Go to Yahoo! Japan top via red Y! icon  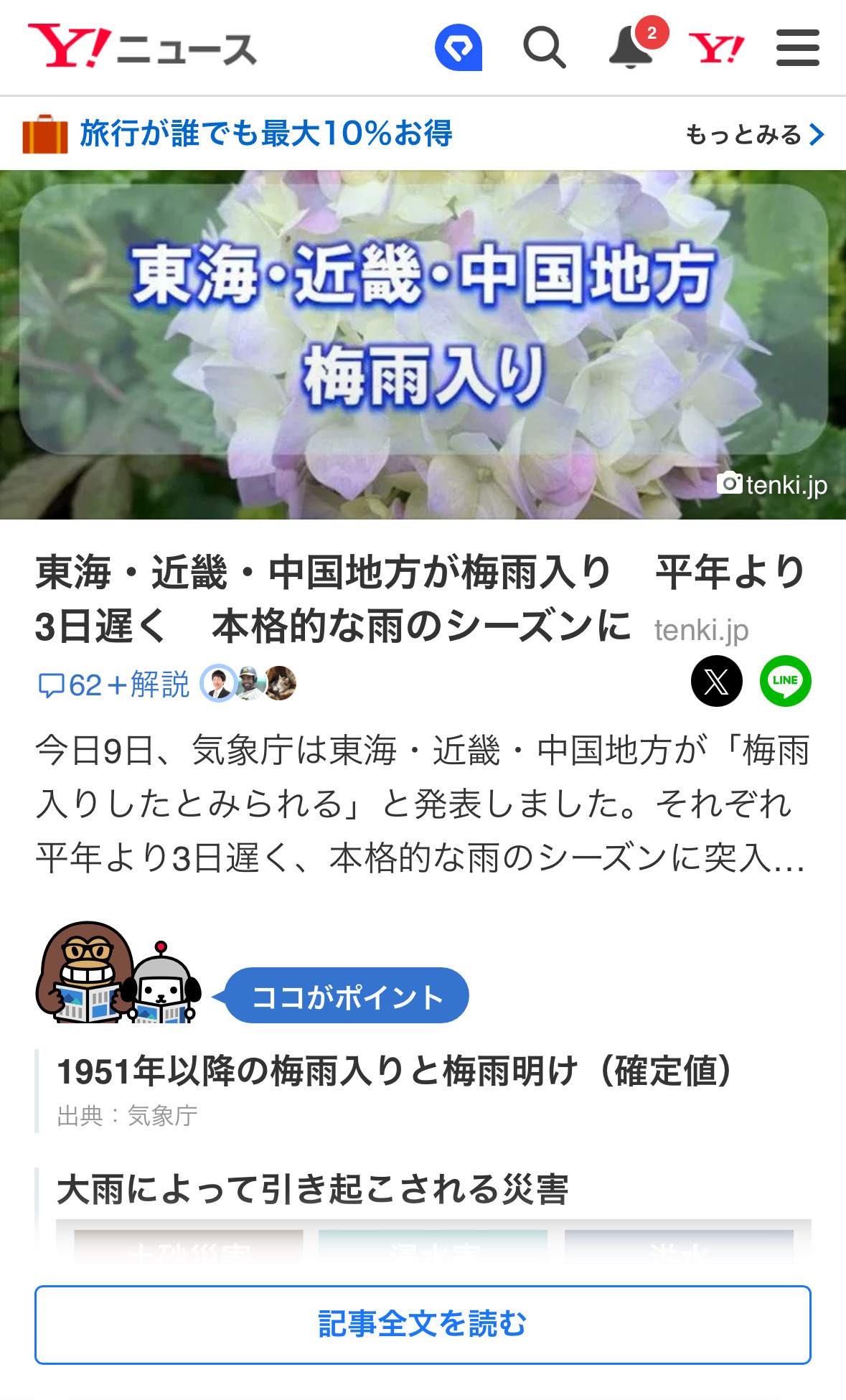[x=716, y=48]
